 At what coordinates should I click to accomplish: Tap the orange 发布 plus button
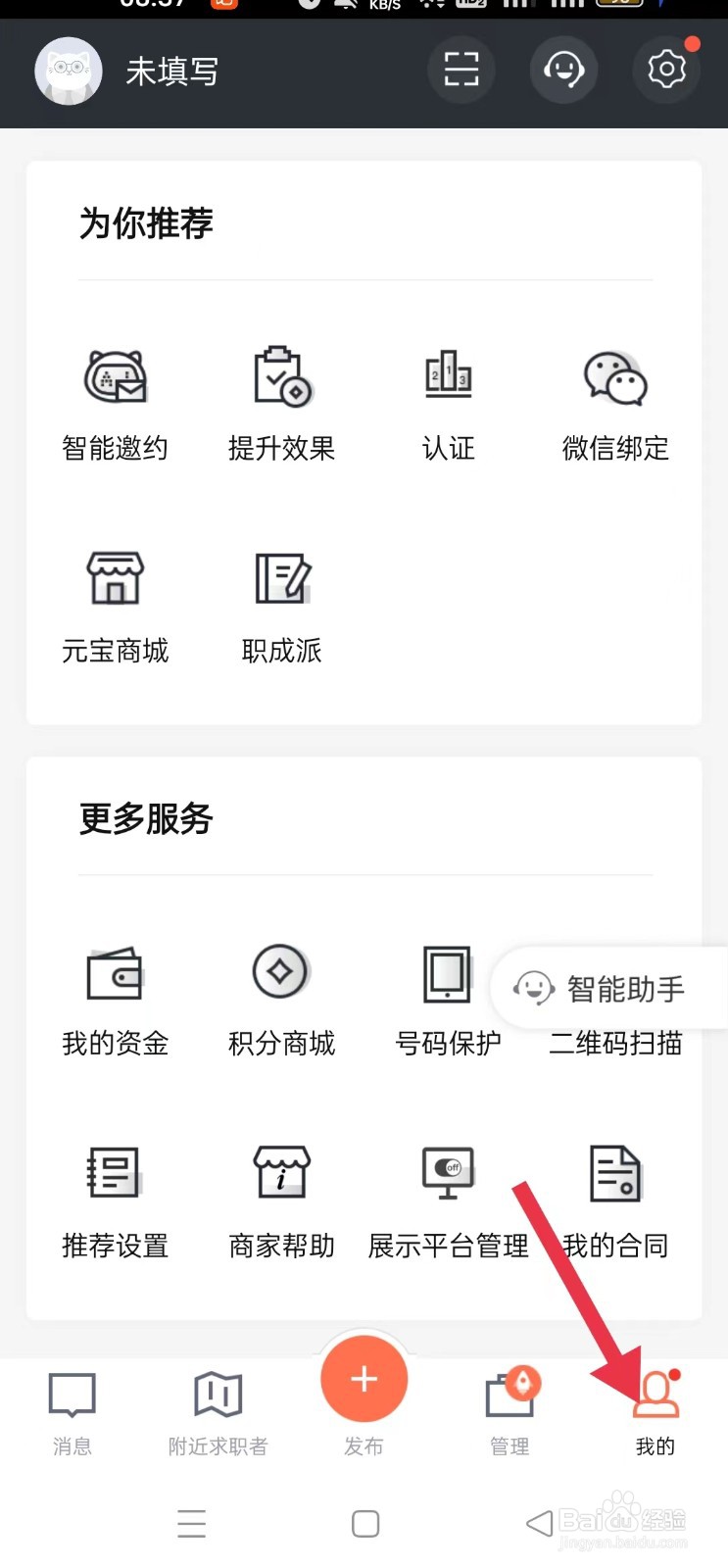[x=364, y=1380]
